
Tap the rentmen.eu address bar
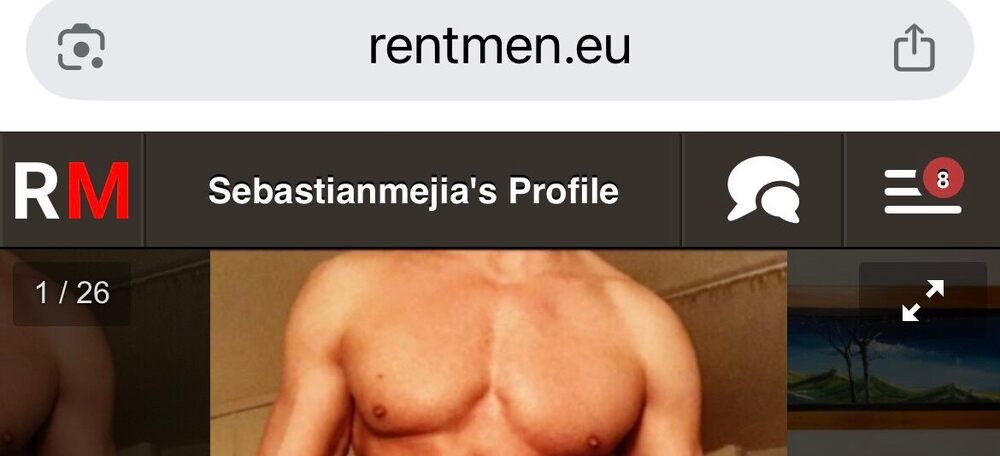pyautogui.click(x=498, y=47)
